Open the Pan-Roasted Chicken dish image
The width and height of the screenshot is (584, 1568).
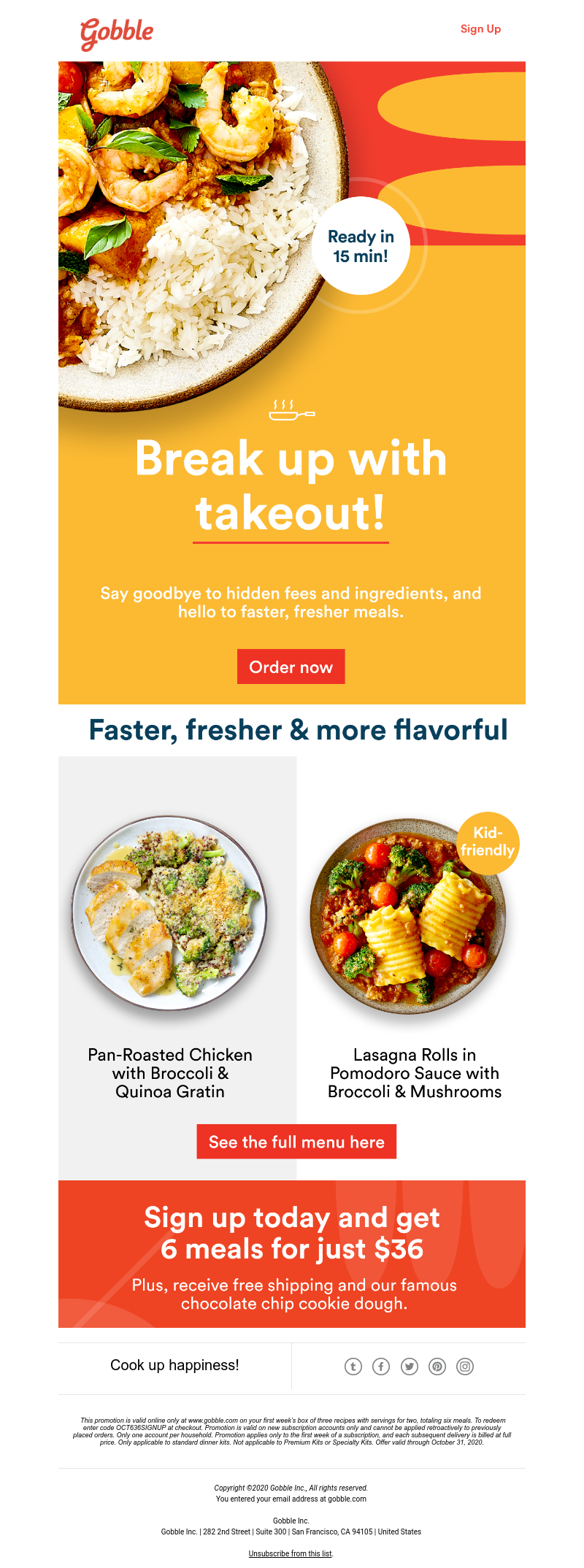(x=169, y=913)
